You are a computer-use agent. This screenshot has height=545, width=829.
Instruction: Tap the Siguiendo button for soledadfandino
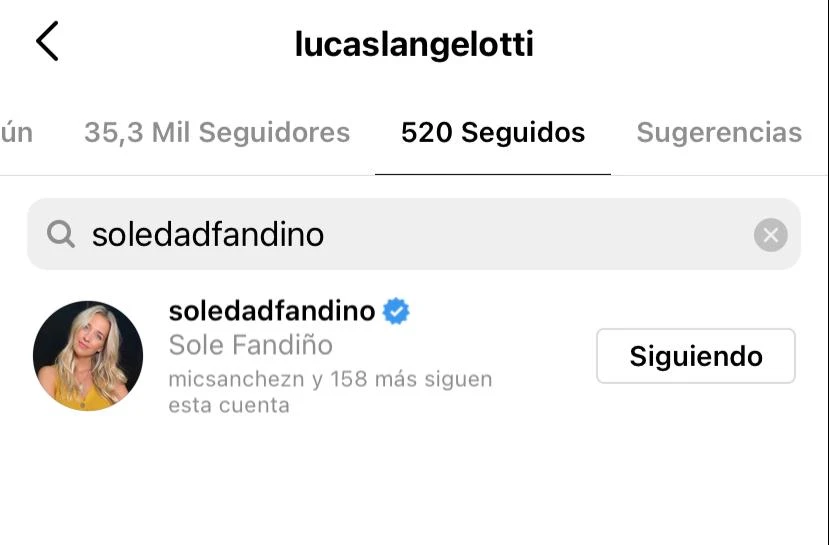(x=695, y=356)
